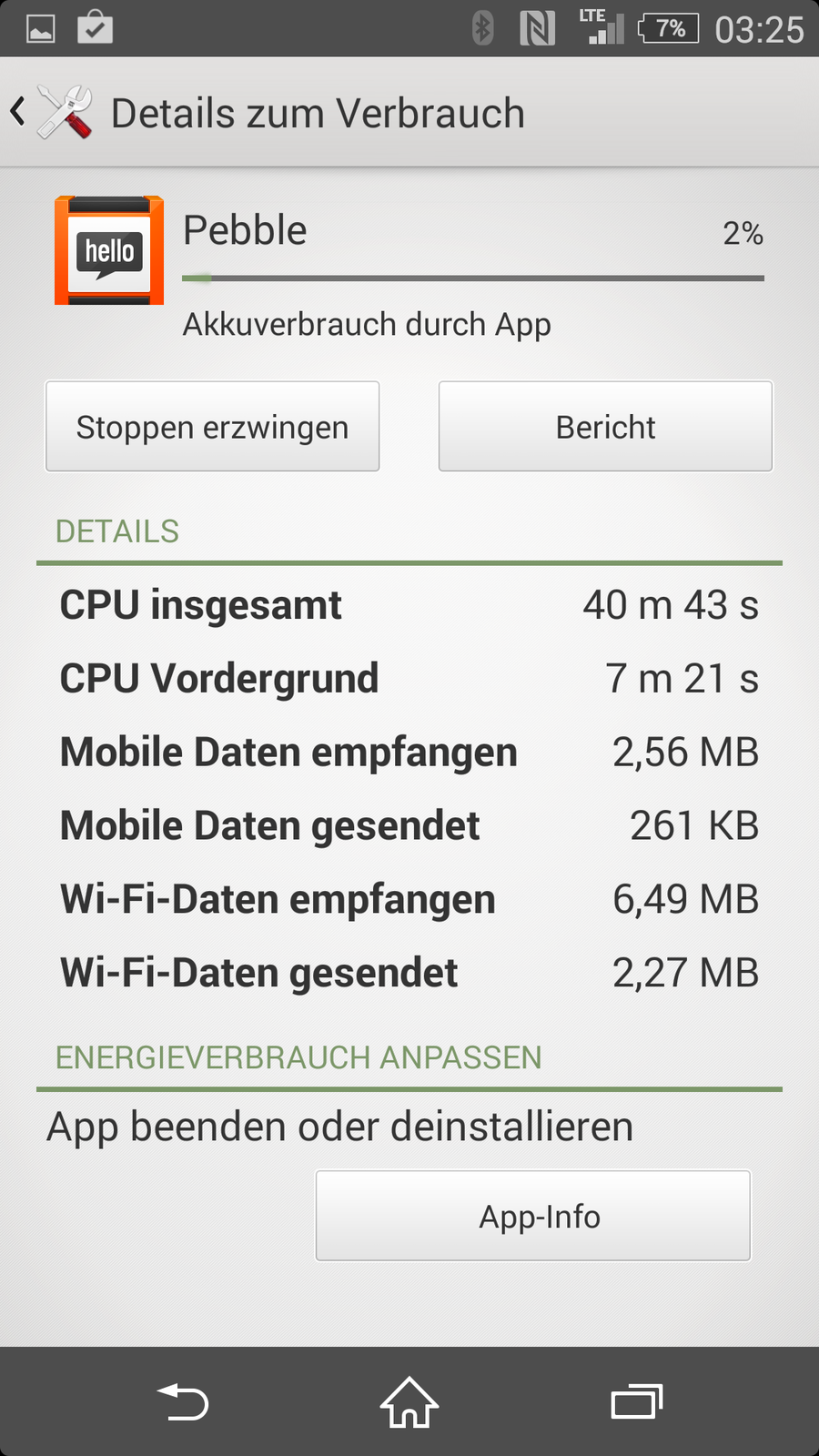Open recent apps overview
The image size is (819, 1456).
coord(636,1402)
